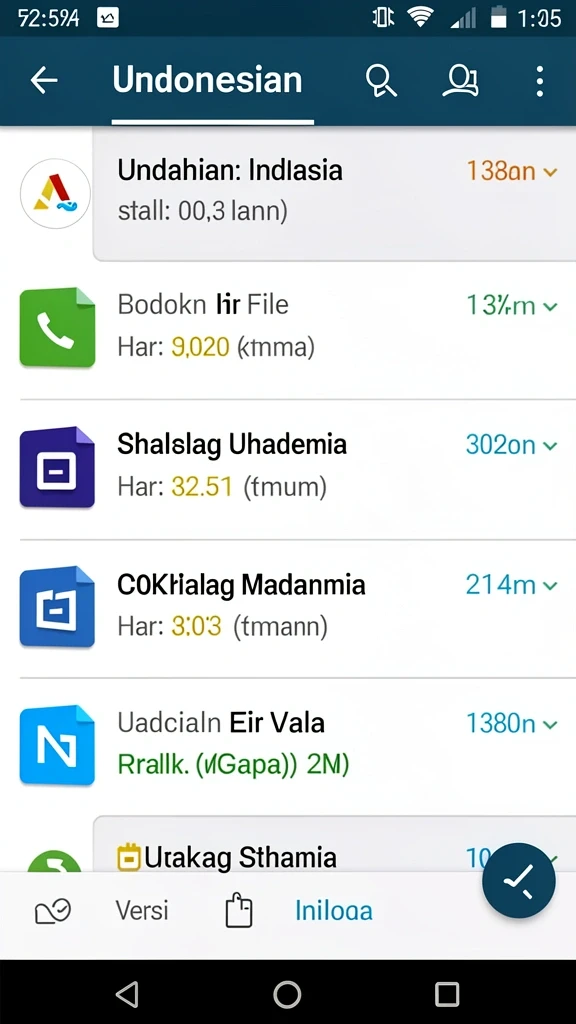Open search in the app bar
576x1024 pixels.
click(381, 81)
